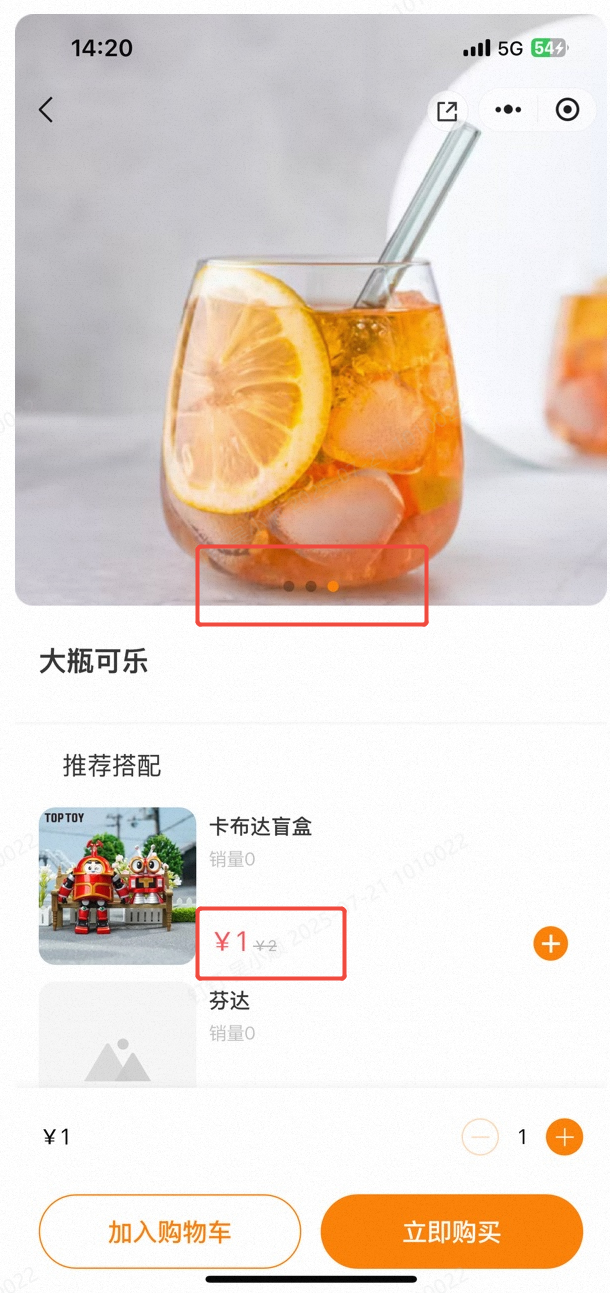Tap 加入购物车 to add to cart

170,1231
